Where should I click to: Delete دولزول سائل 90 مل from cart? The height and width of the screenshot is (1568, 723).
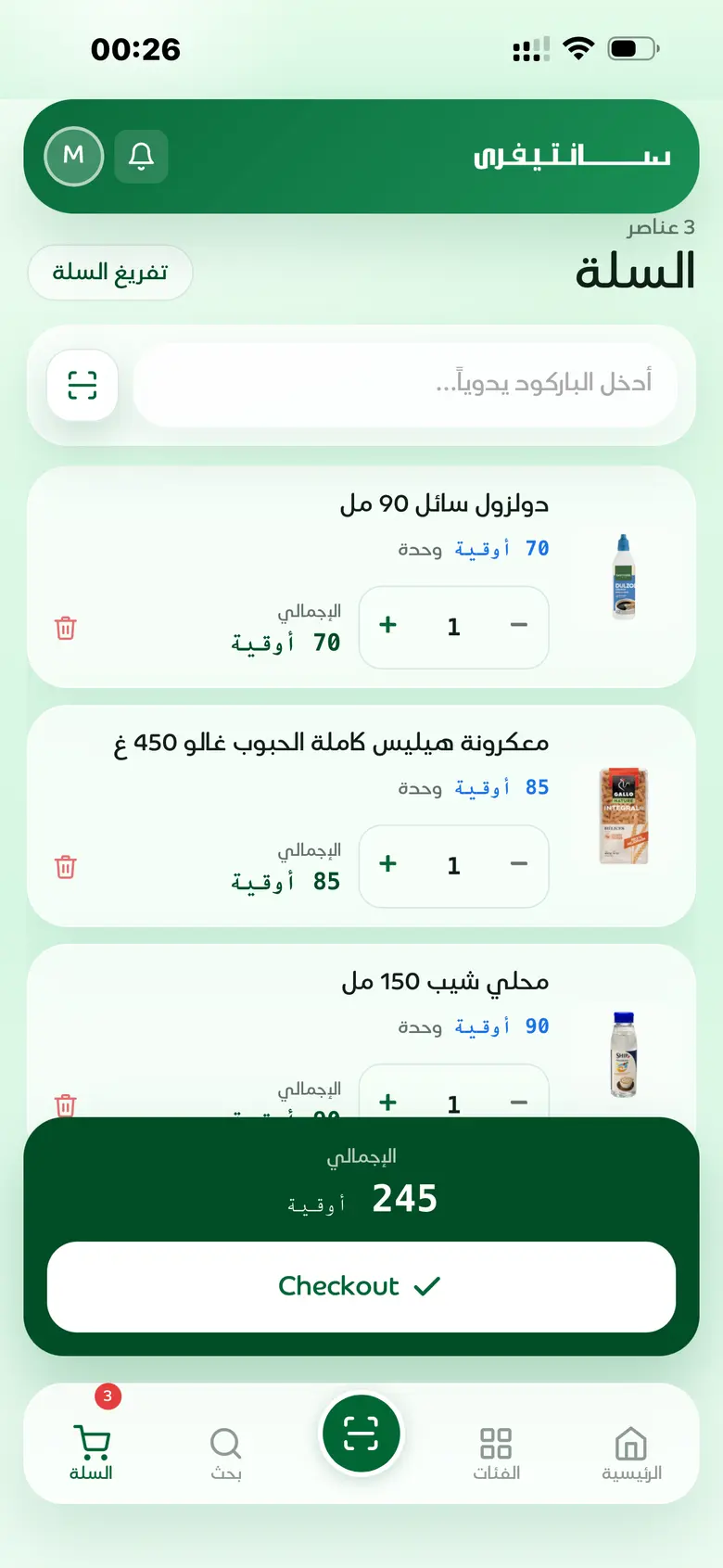pos(66,628)
